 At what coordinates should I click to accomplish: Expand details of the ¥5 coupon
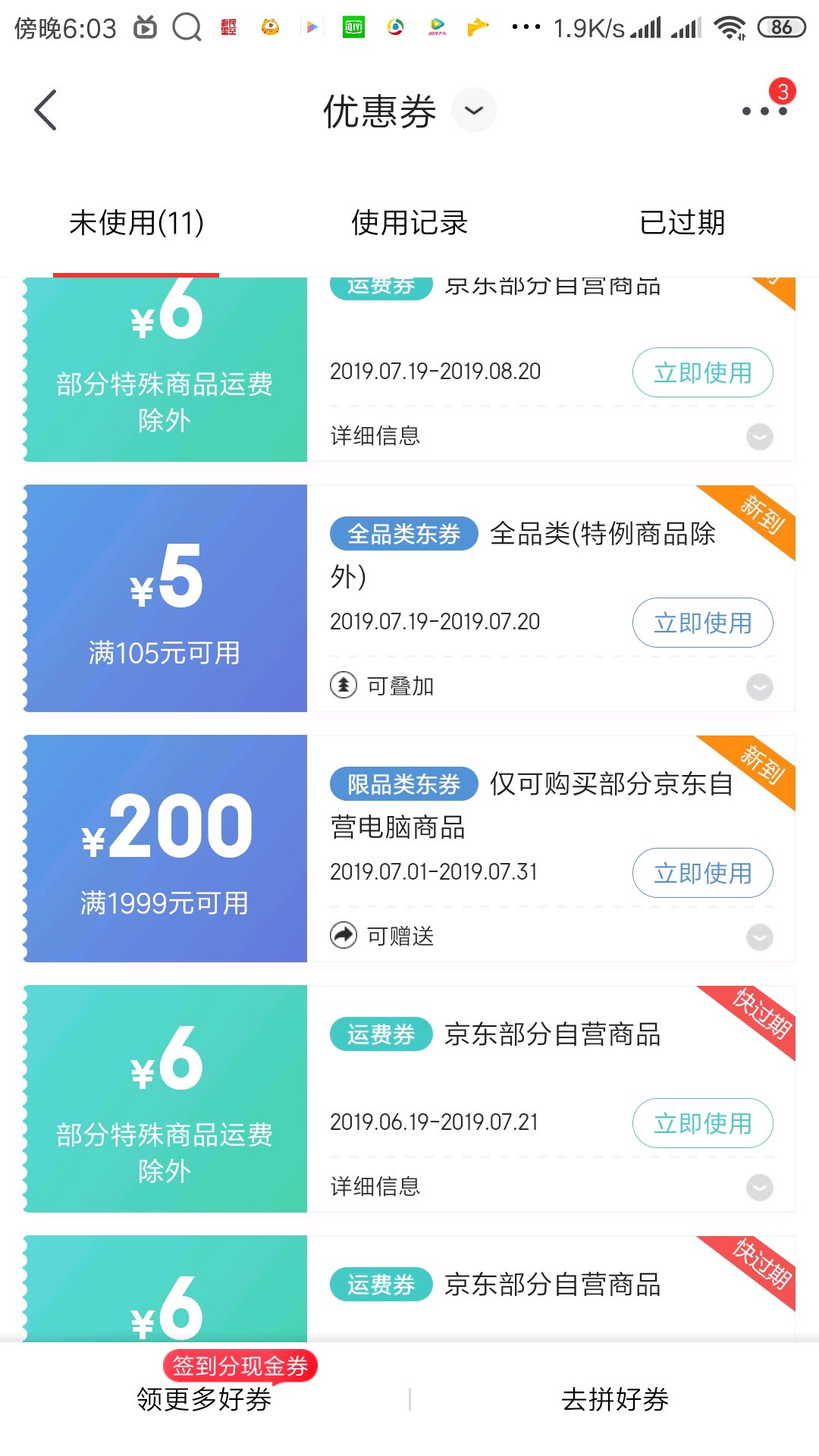tap(760, 687)
